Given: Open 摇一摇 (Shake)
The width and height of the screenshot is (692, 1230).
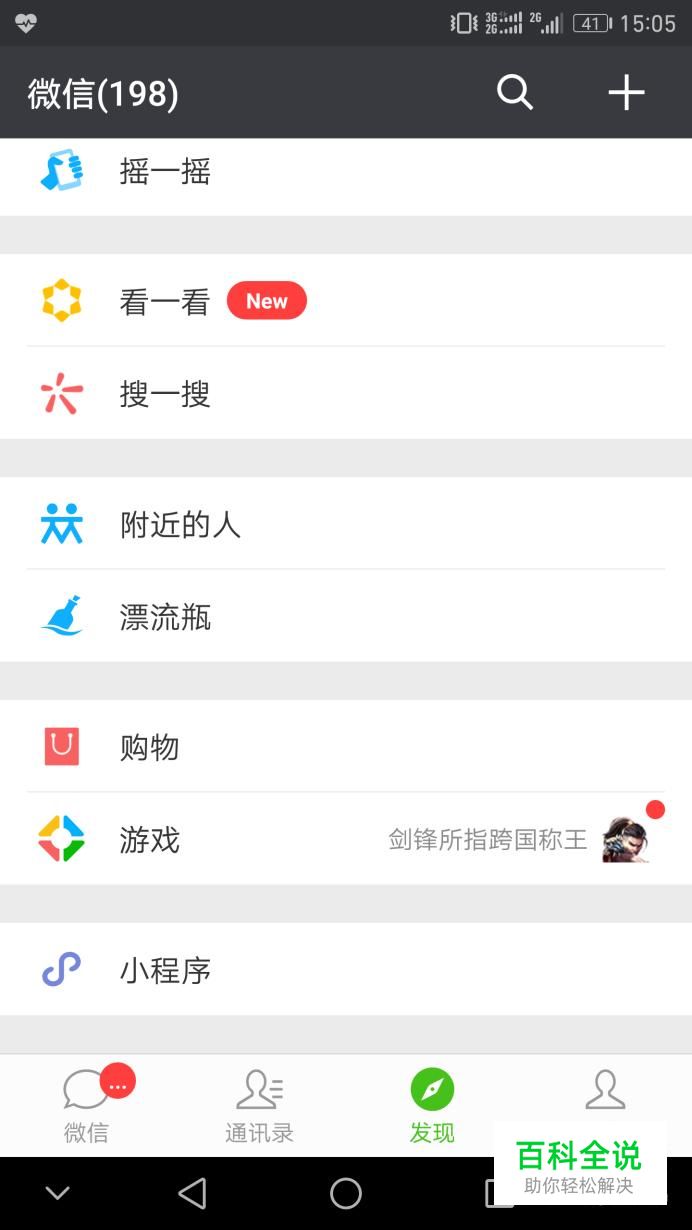Looking at the screenshot, I should point(346,172).
